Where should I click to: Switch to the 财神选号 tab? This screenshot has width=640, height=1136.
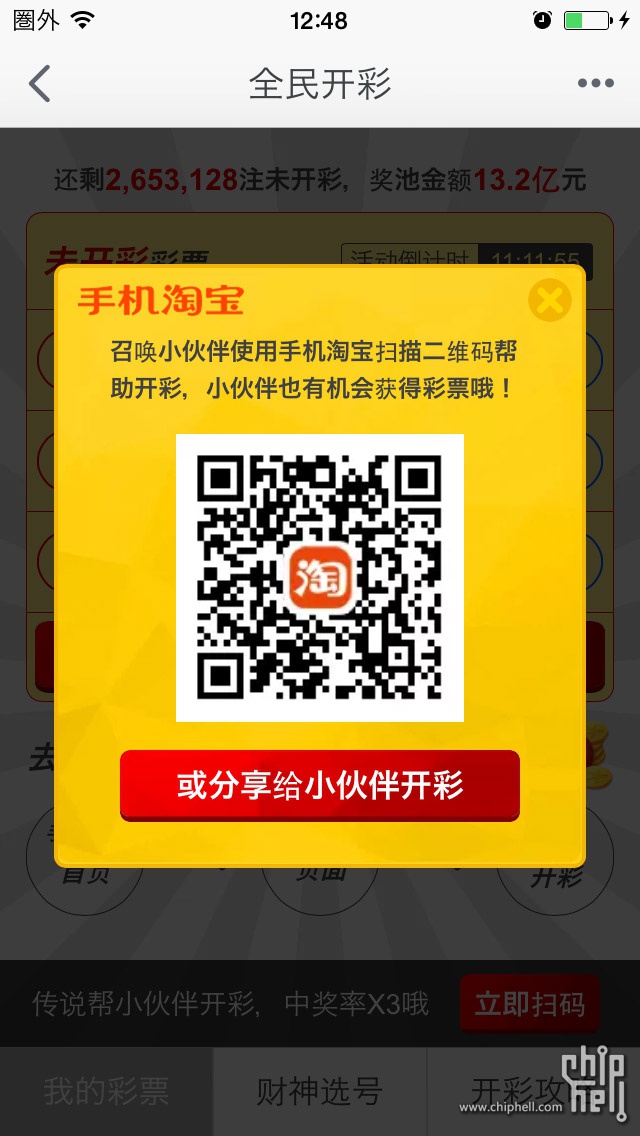320,1092
